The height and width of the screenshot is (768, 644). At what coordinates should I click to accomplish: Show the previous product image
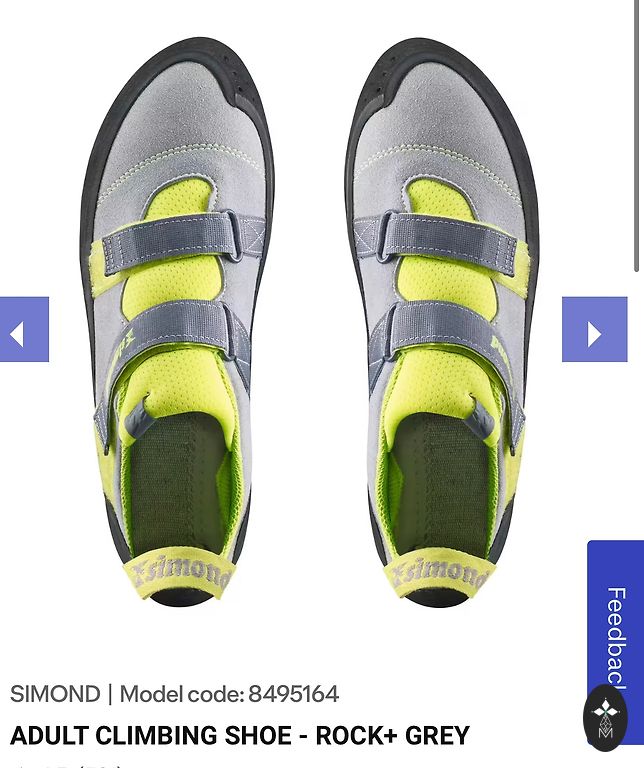point(22,330)
